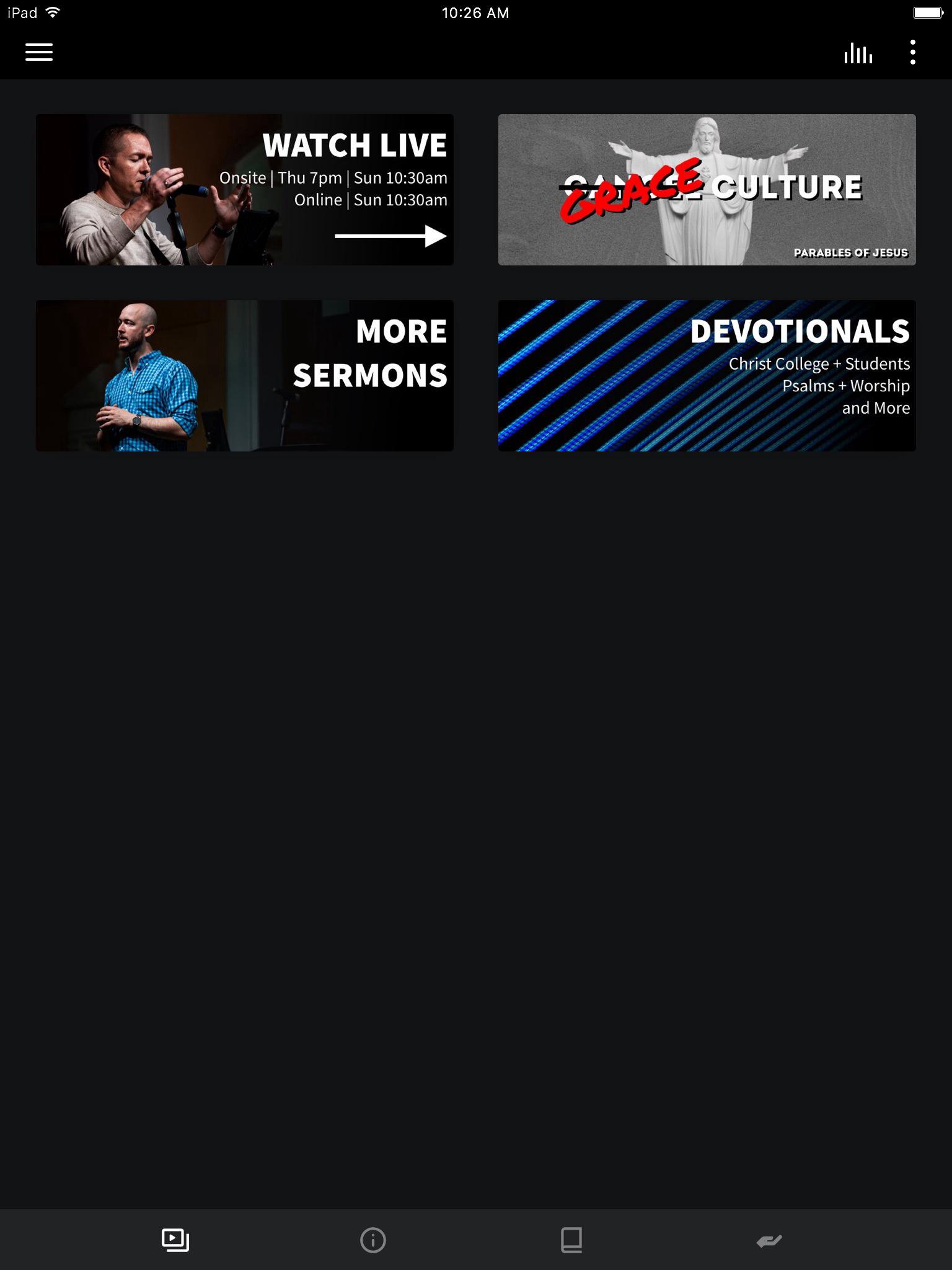Open the Grace Culture sermon series
Image resolution: width=952 pixels, height=1270 pixels.
click(x=707, y=190)
